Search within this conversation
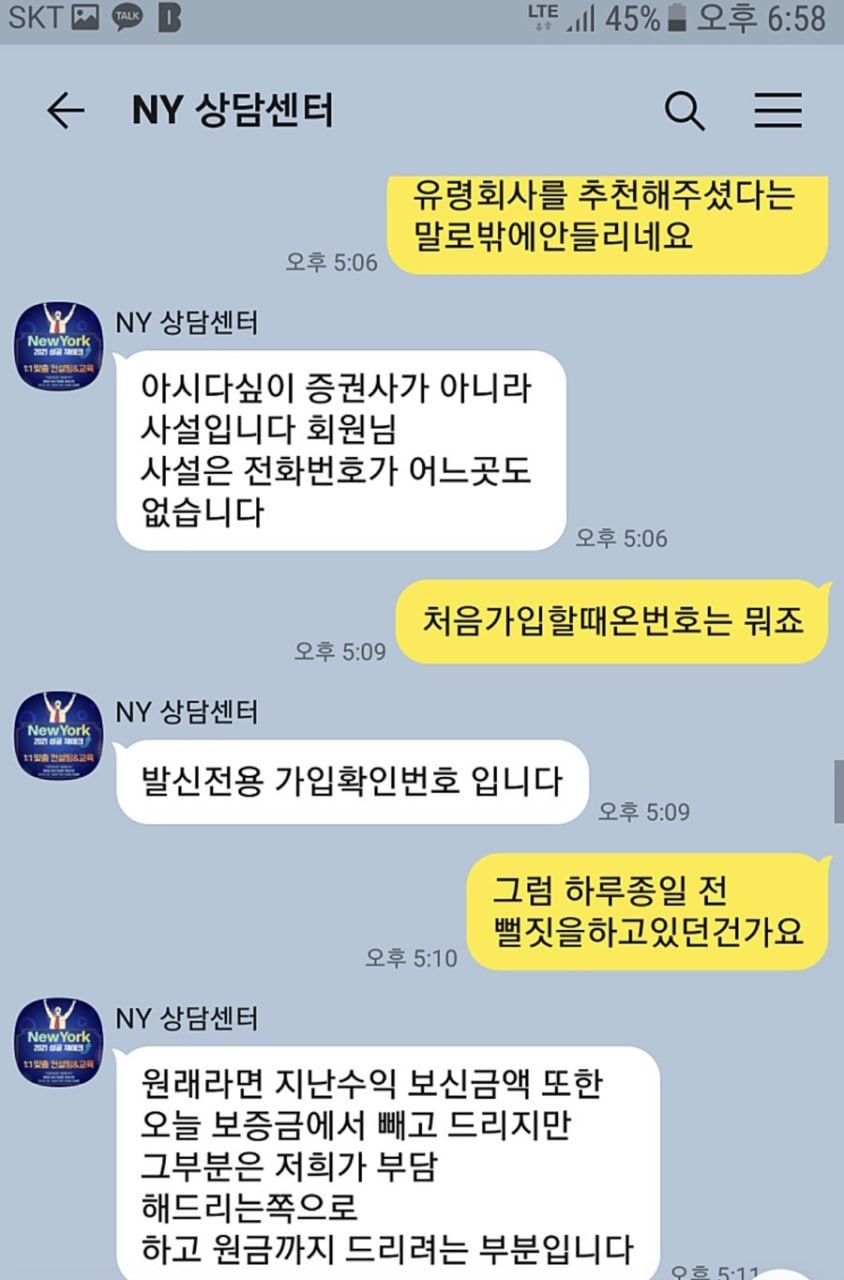This screenshot has width=844, height=1280. tap(685, 111)
